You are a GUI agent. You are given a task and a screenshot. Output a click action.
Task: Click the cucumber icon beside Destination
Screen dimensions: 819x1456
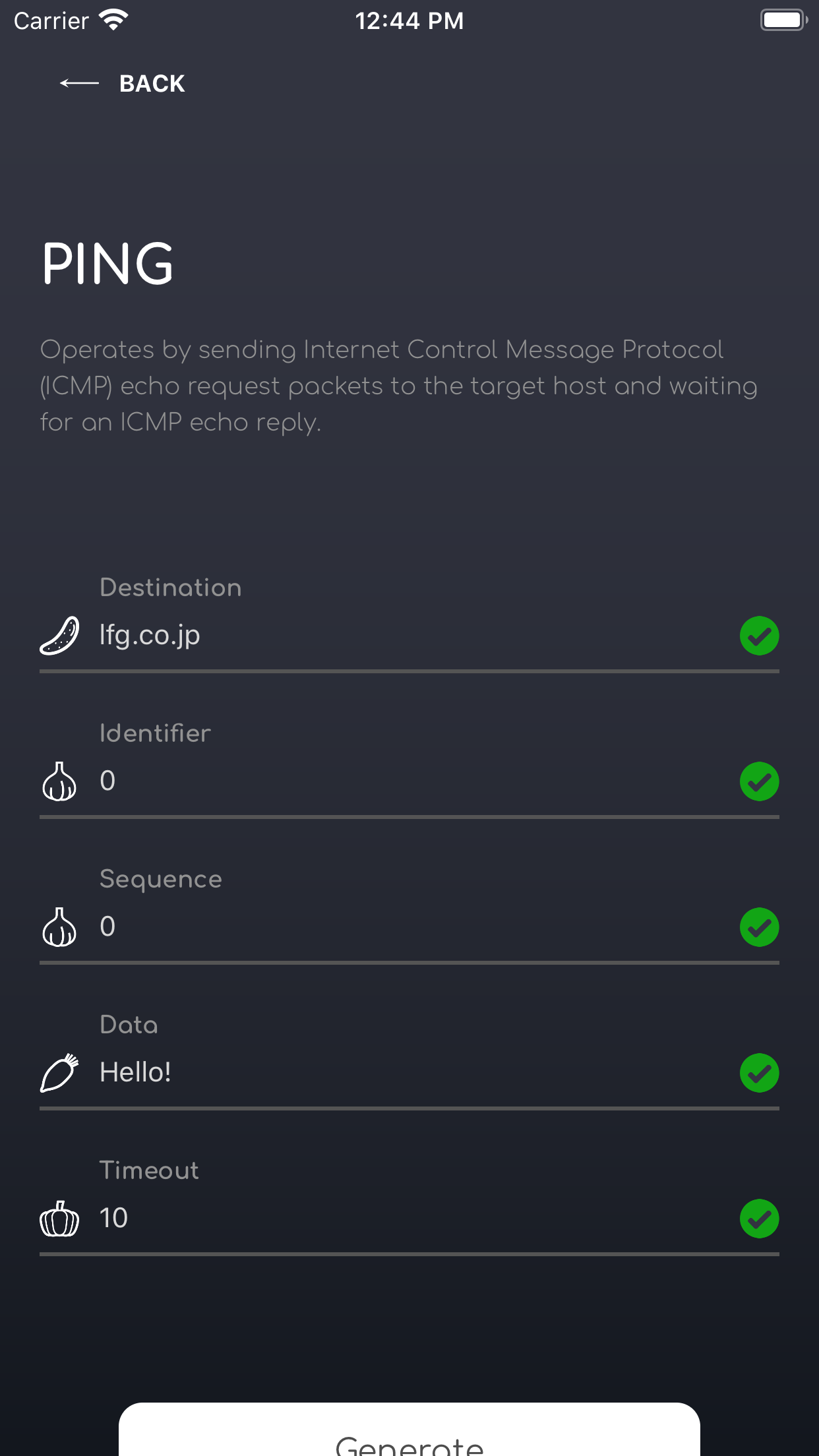[x=59, y=635]
